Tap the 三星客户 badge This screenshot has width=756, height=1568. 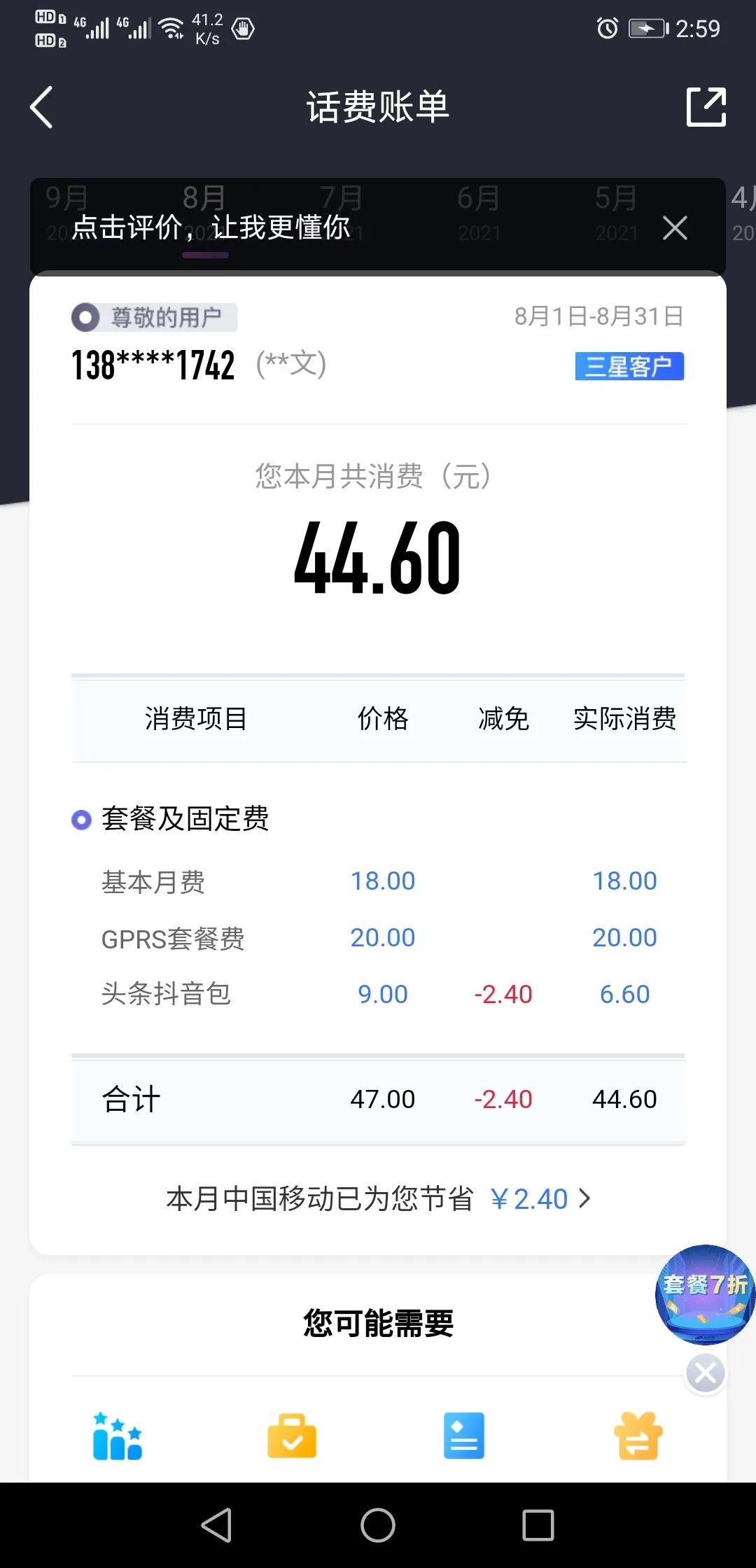tap(629, 367)
